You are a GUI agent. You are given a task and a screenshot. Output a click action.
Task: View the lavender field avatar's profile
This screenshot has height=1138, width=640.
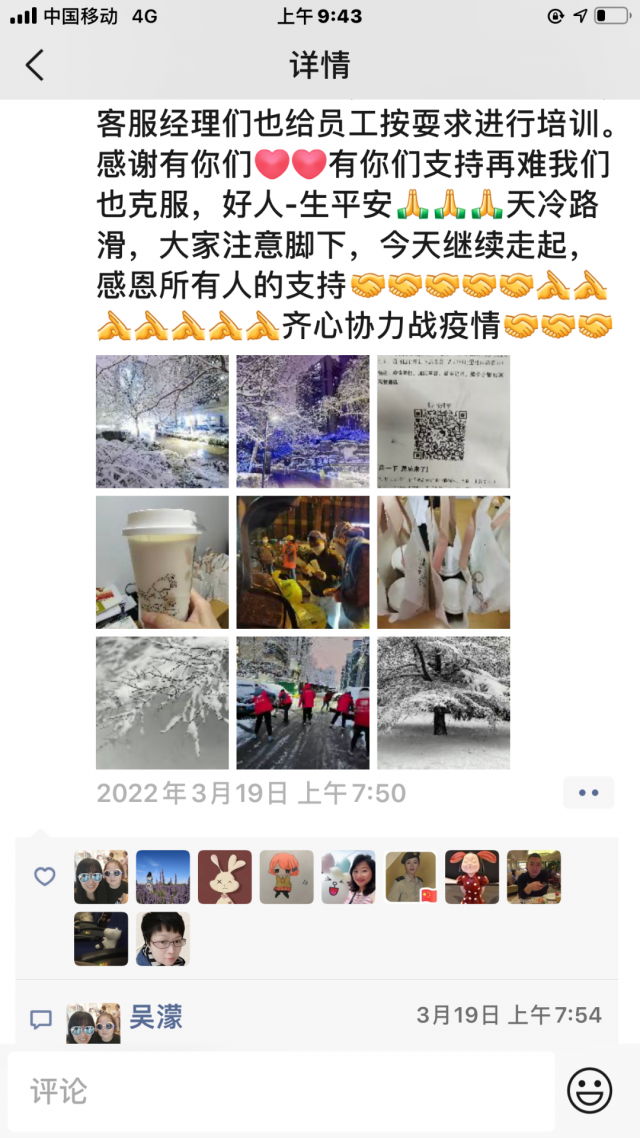click(x=163, y=877)
